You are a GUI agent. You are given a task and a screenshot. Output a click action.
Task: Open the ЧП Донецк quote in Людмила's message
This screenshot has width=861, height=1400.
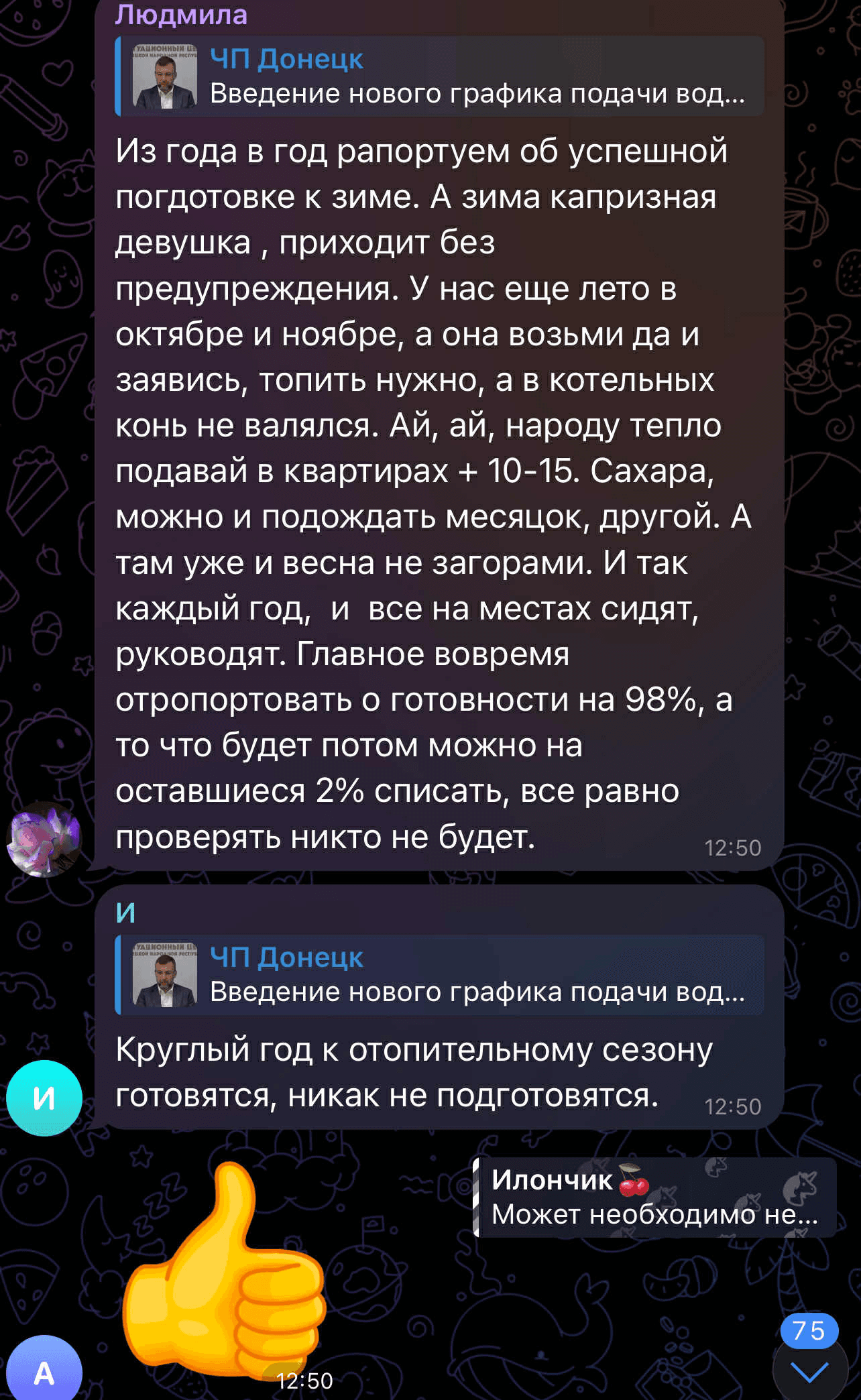click(x=439, y=76)
